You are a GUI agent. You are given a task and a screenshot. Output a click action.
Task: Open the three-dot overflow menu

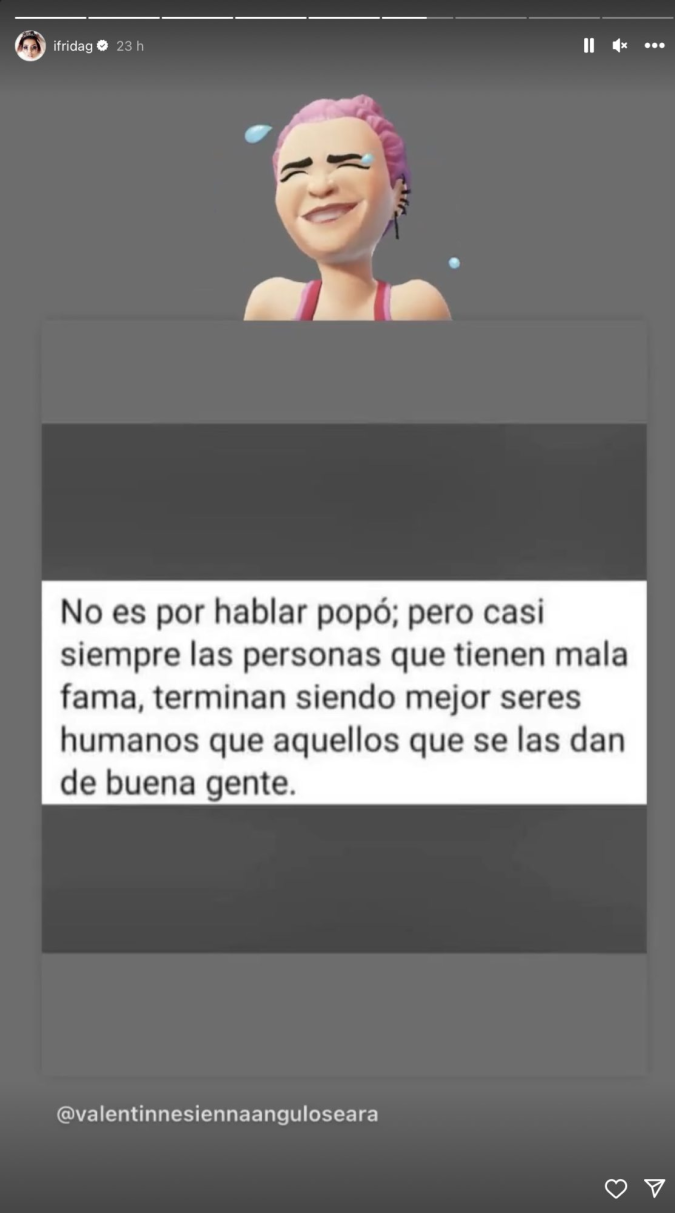point(654,46)
